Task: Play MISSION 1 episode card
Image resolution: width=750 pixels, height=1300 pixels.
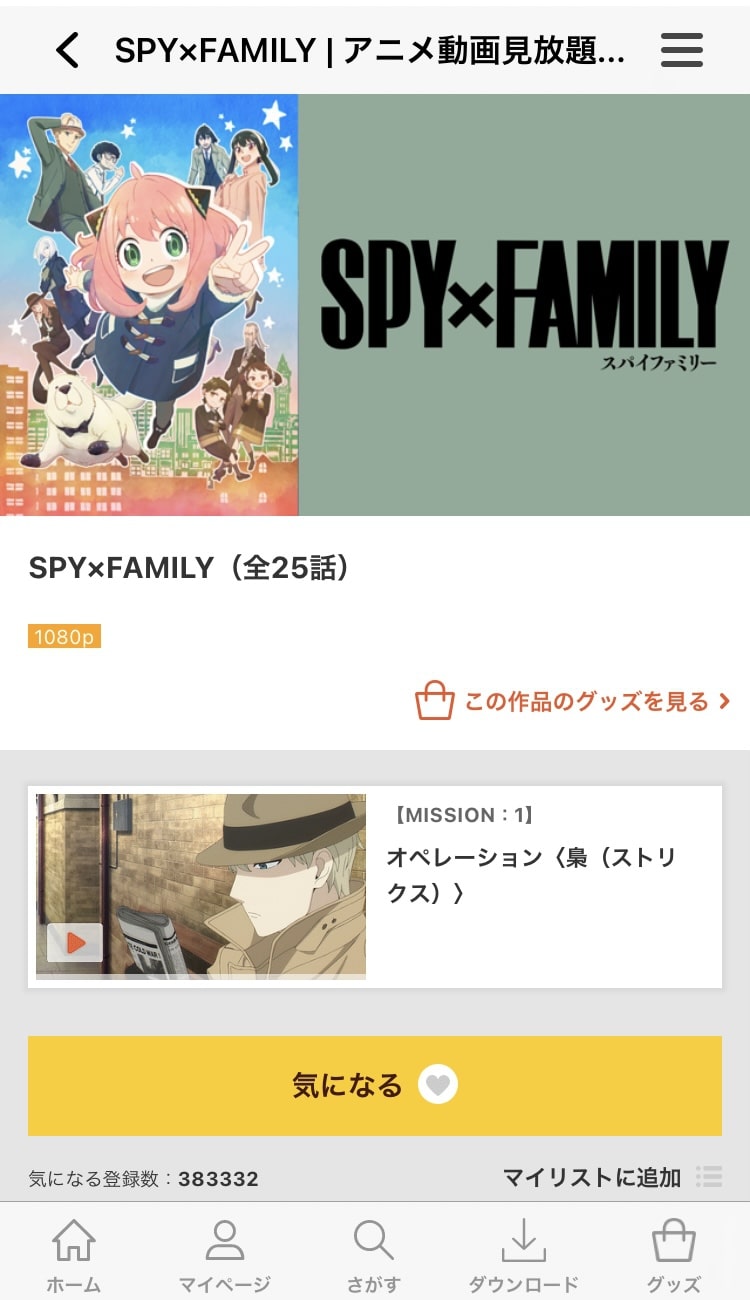Action: 374,887
